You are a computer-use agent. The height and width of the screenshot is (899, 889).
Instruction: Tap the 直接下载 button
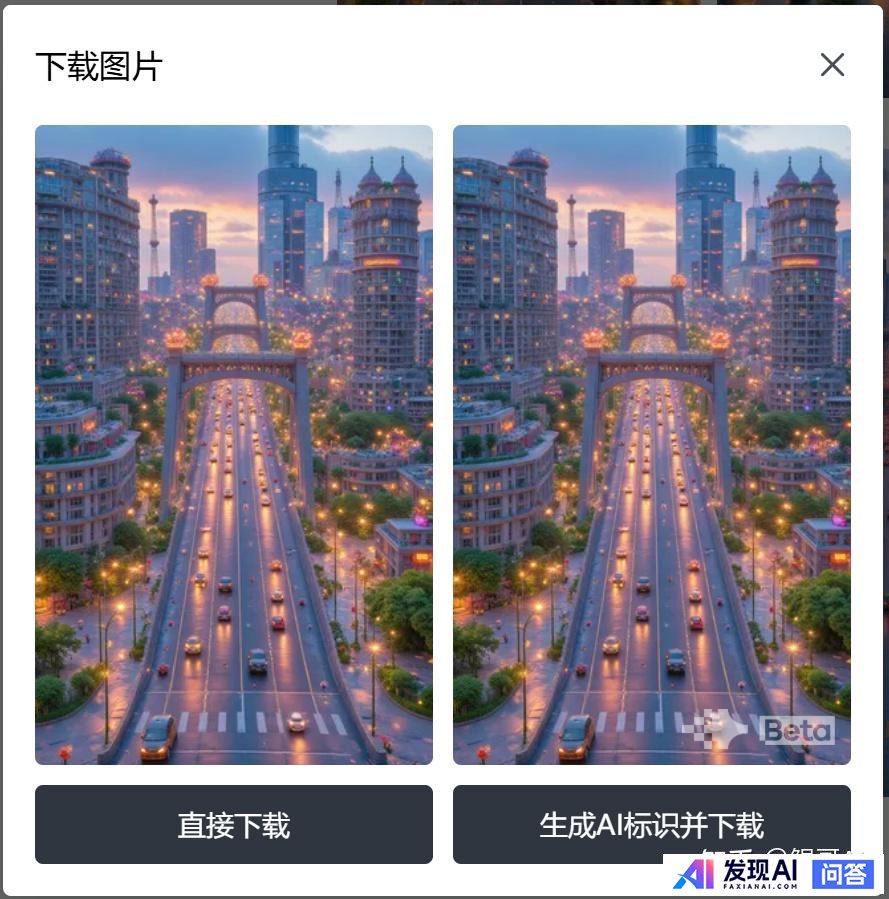[233, 824]
